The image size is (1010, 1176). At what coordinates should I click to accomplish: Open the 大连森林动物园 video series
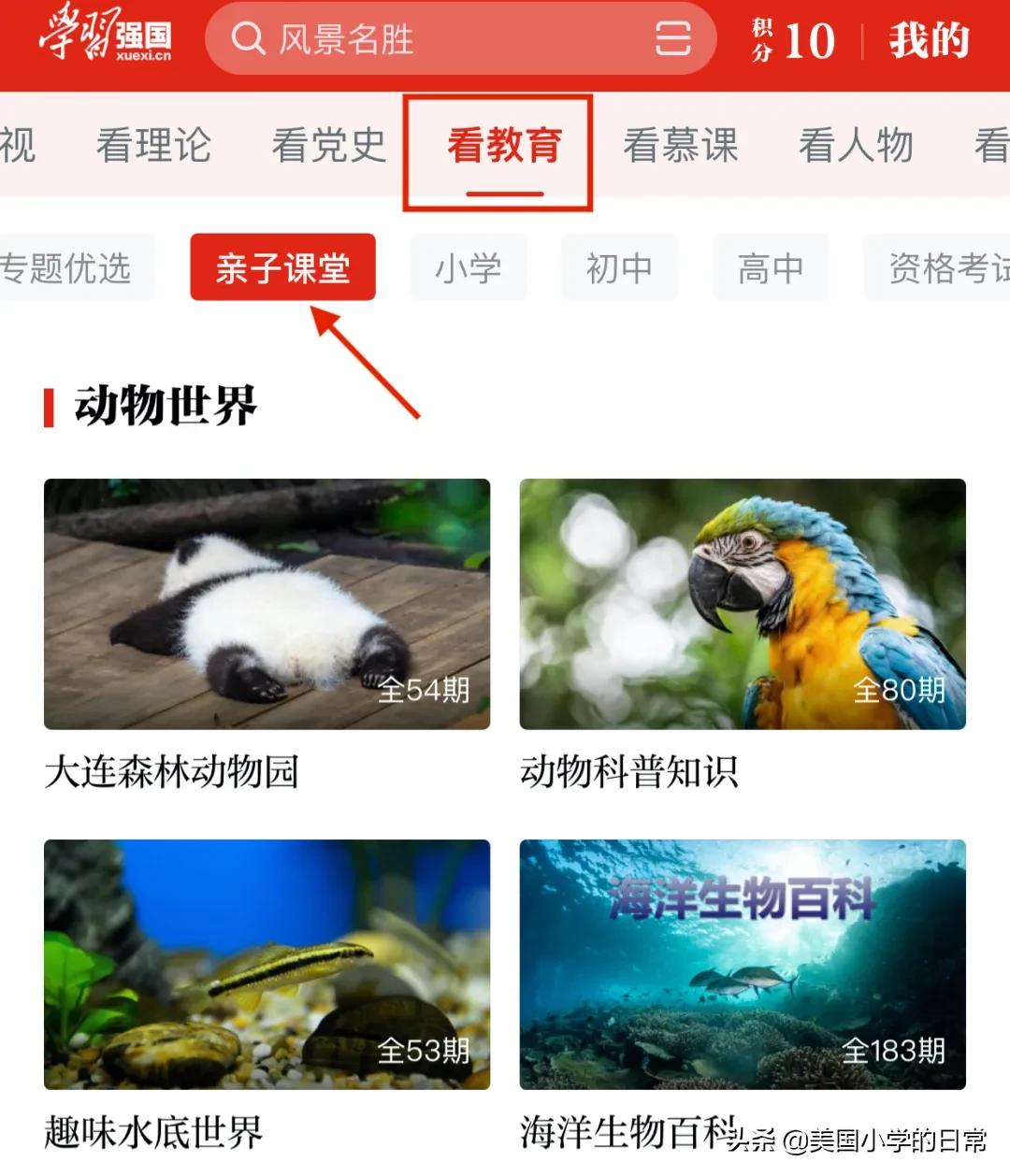[267, 605]
